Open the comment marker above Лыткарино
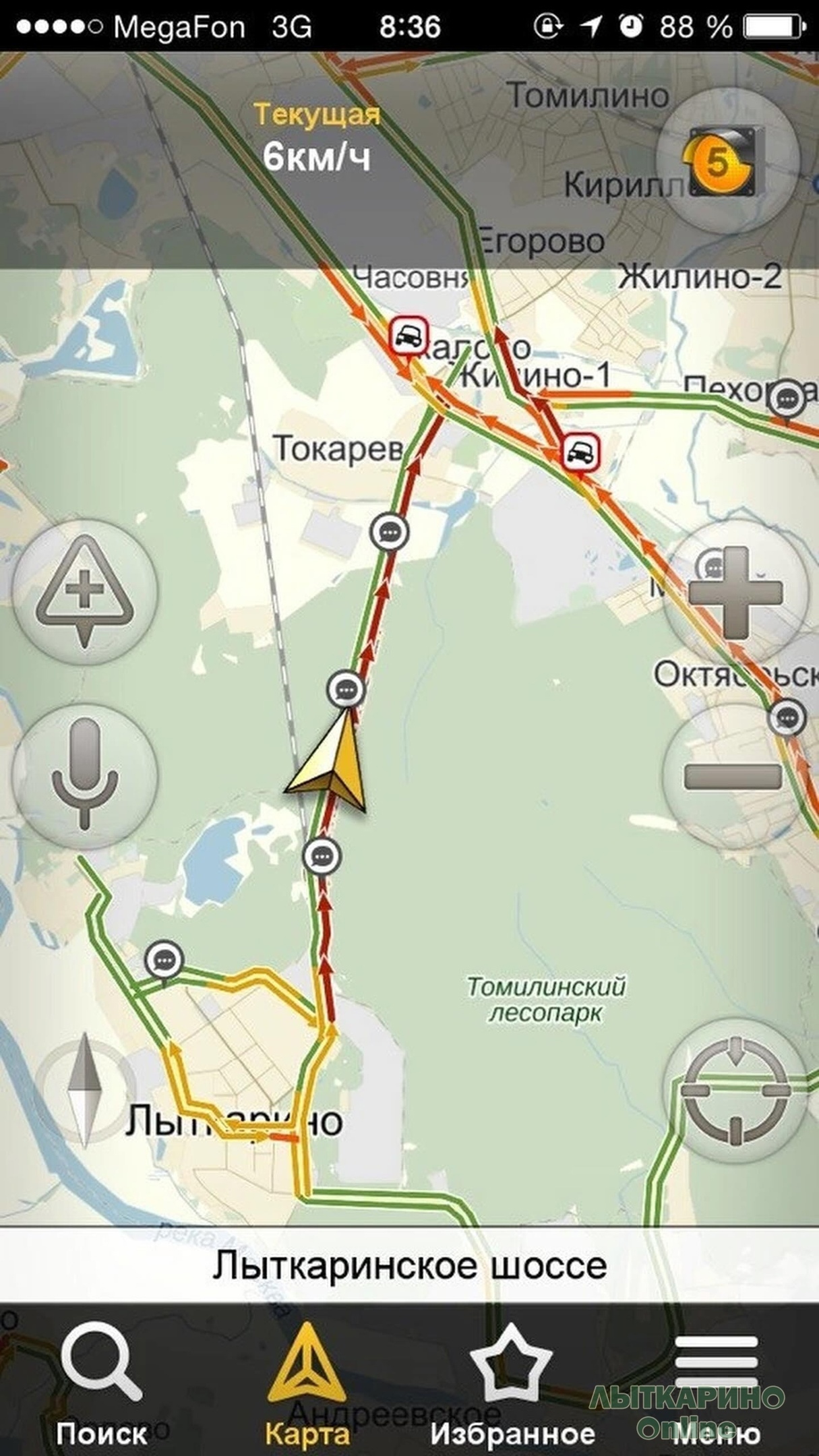The width and height of the screenshot is (819, 1456). tap(165, 960)
